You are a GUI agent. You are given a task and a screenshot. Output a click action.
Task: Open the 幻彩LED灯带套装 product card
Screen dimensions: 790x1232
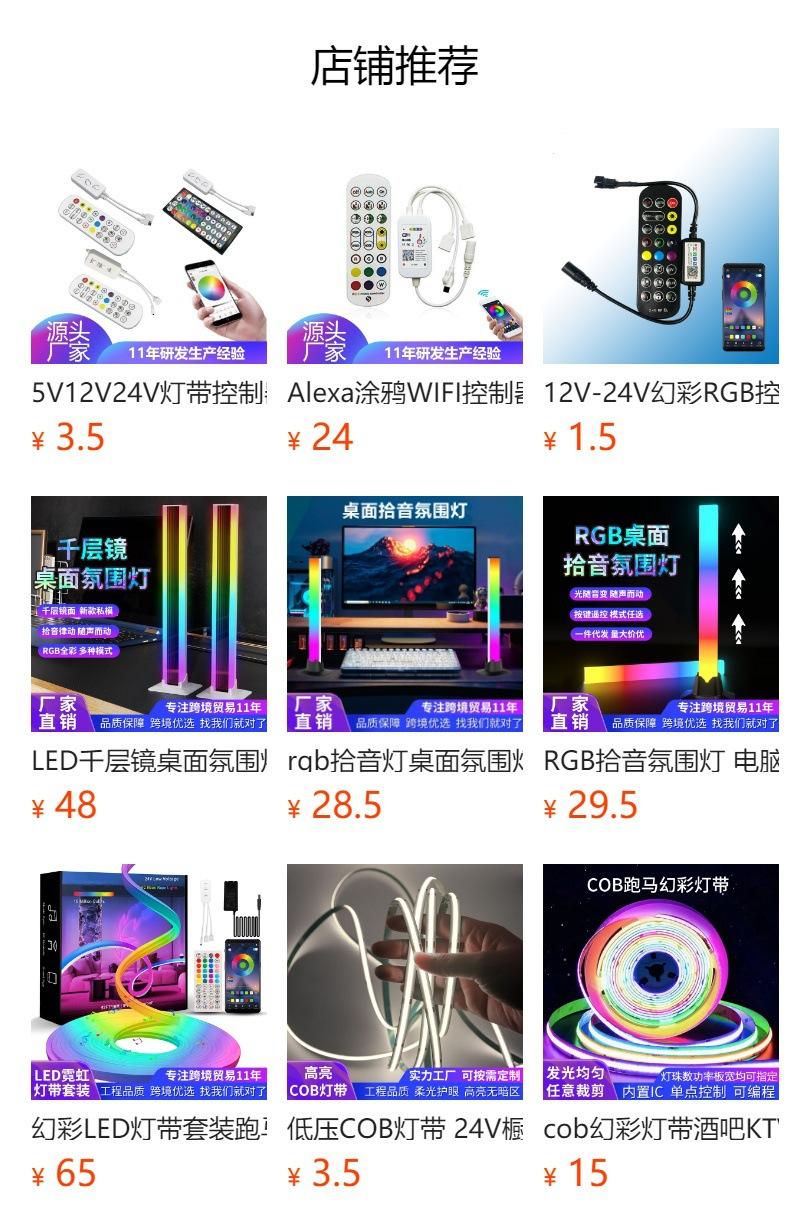[149, 982]
